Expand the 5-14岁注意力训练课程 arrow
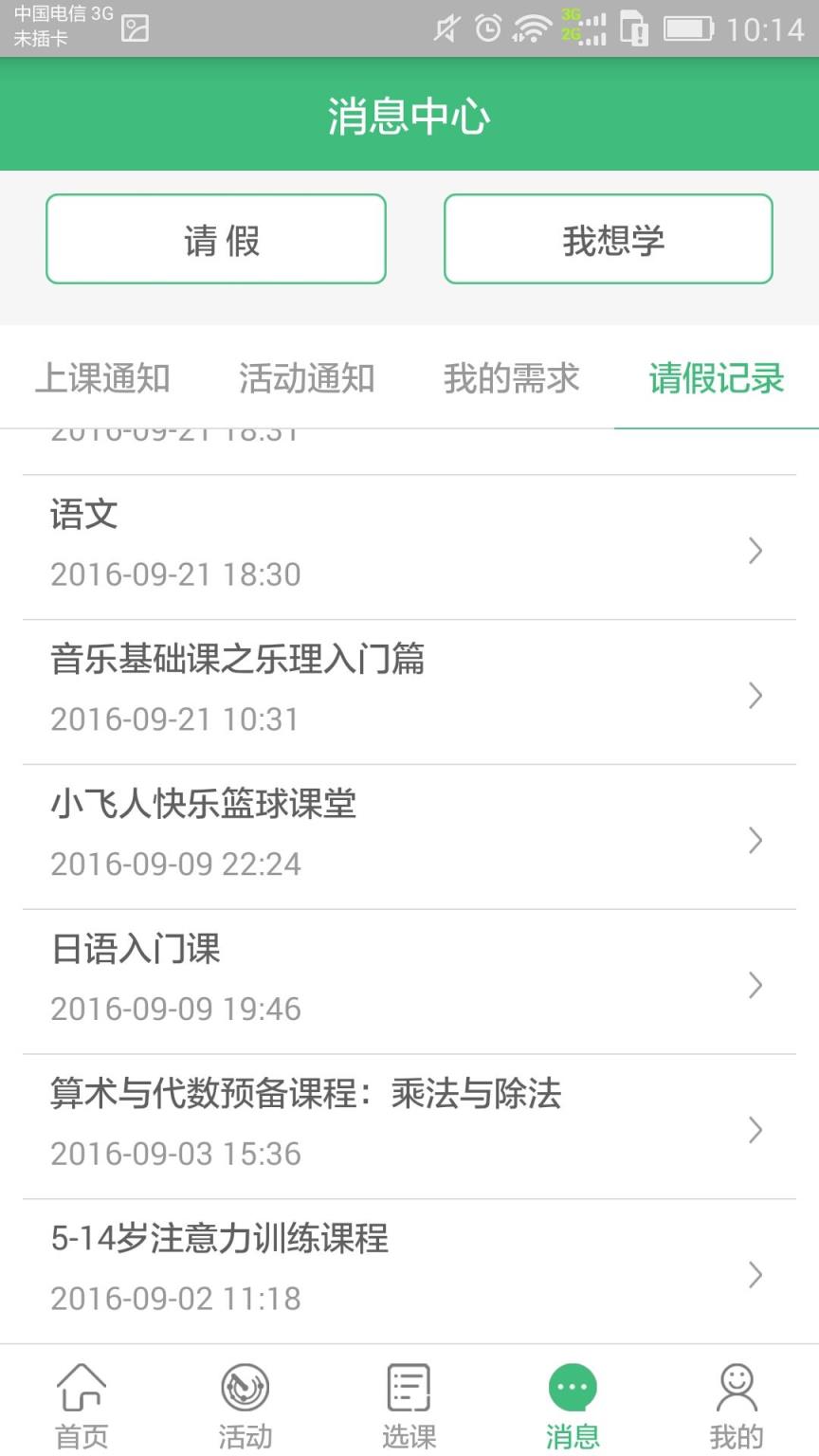Screen dimensions: 819x1456 (755, 1274)
